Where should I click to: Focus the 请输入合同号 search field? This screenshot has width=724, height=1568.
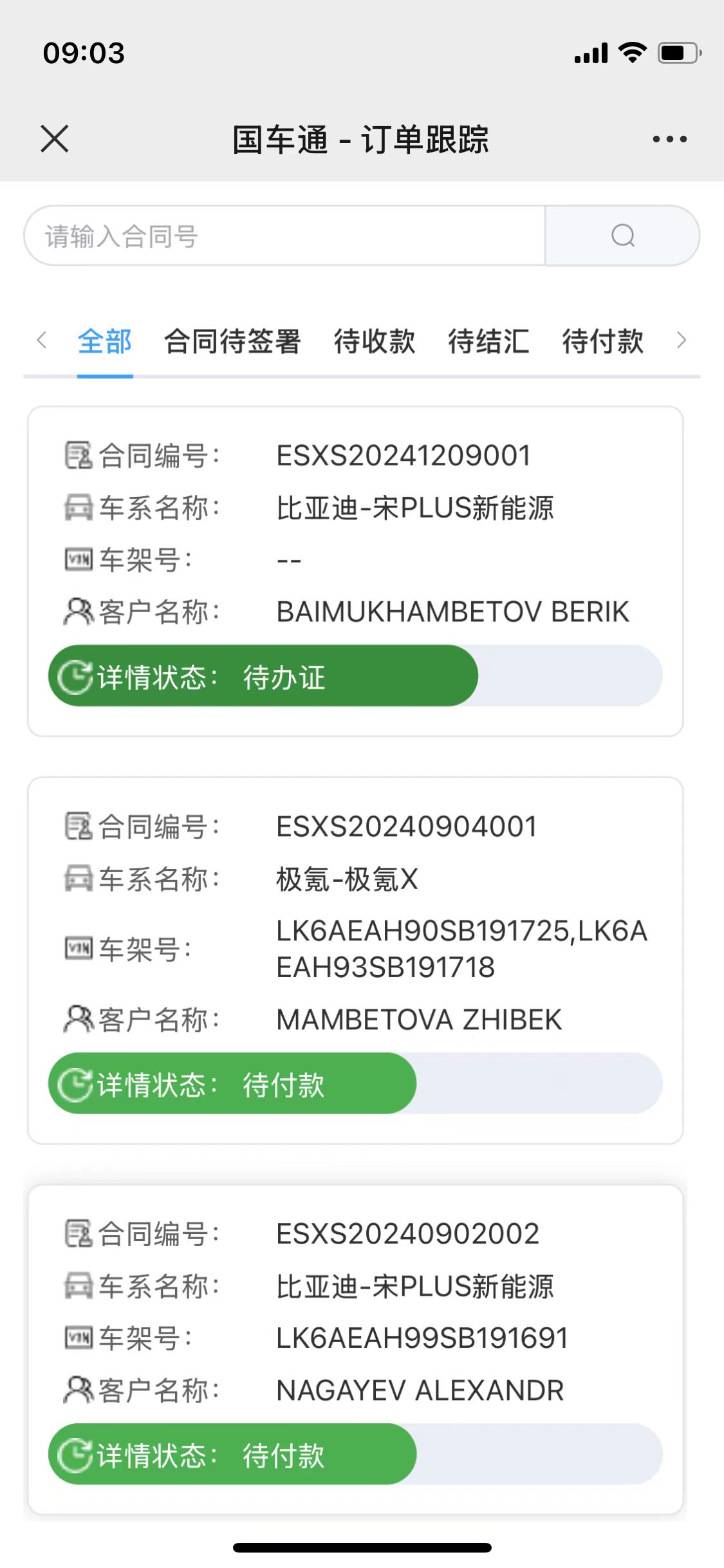pyautogui.click(x=283, y=236)
